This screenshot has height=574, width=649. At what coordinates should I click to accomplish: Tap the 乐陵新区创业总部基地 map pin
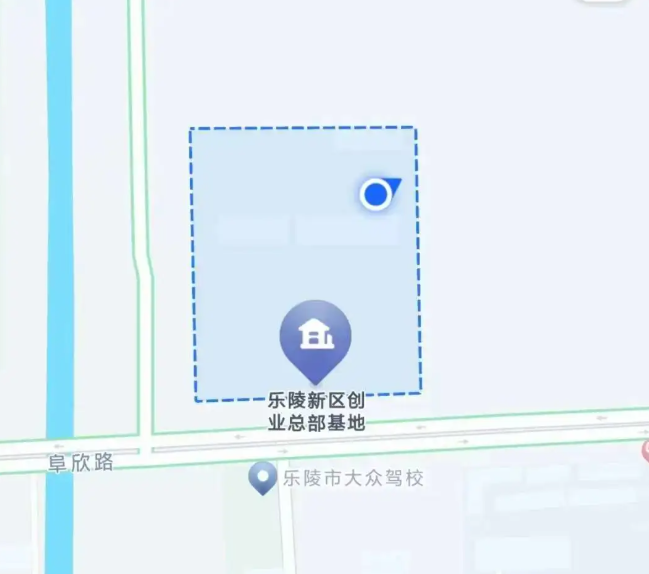point(315,337)
